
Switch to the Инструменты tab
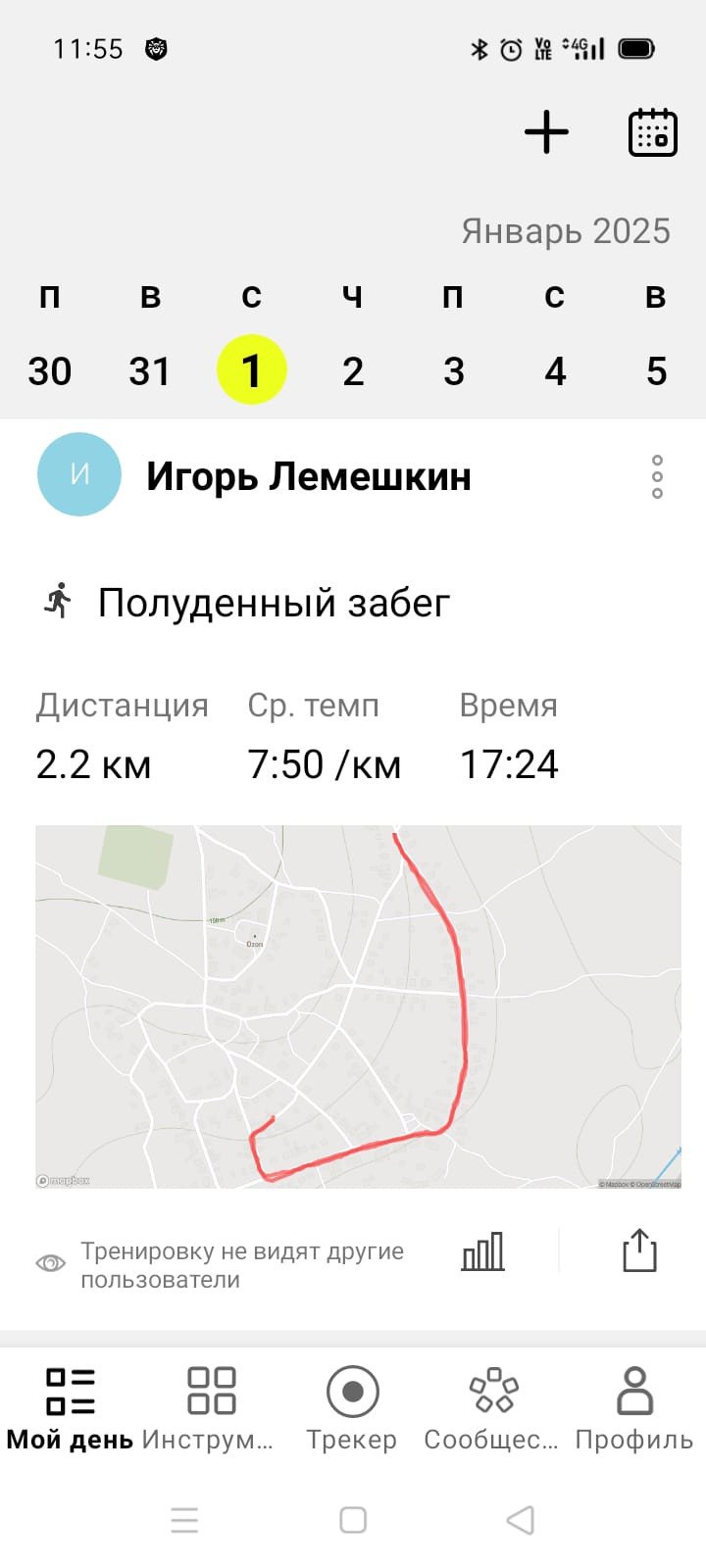[x=211, y=1407]
